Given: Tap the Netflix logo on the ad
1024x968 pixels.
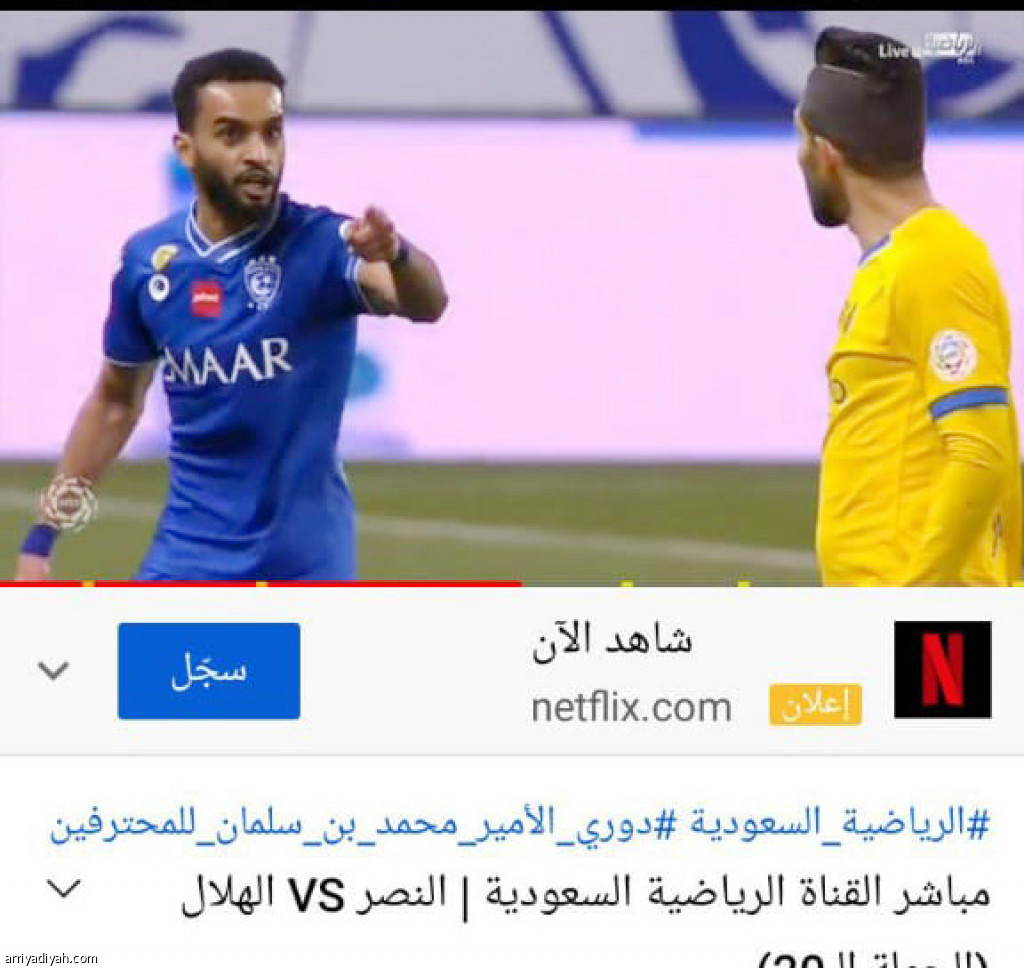Looking at the screenshot, I should point(942,669).
